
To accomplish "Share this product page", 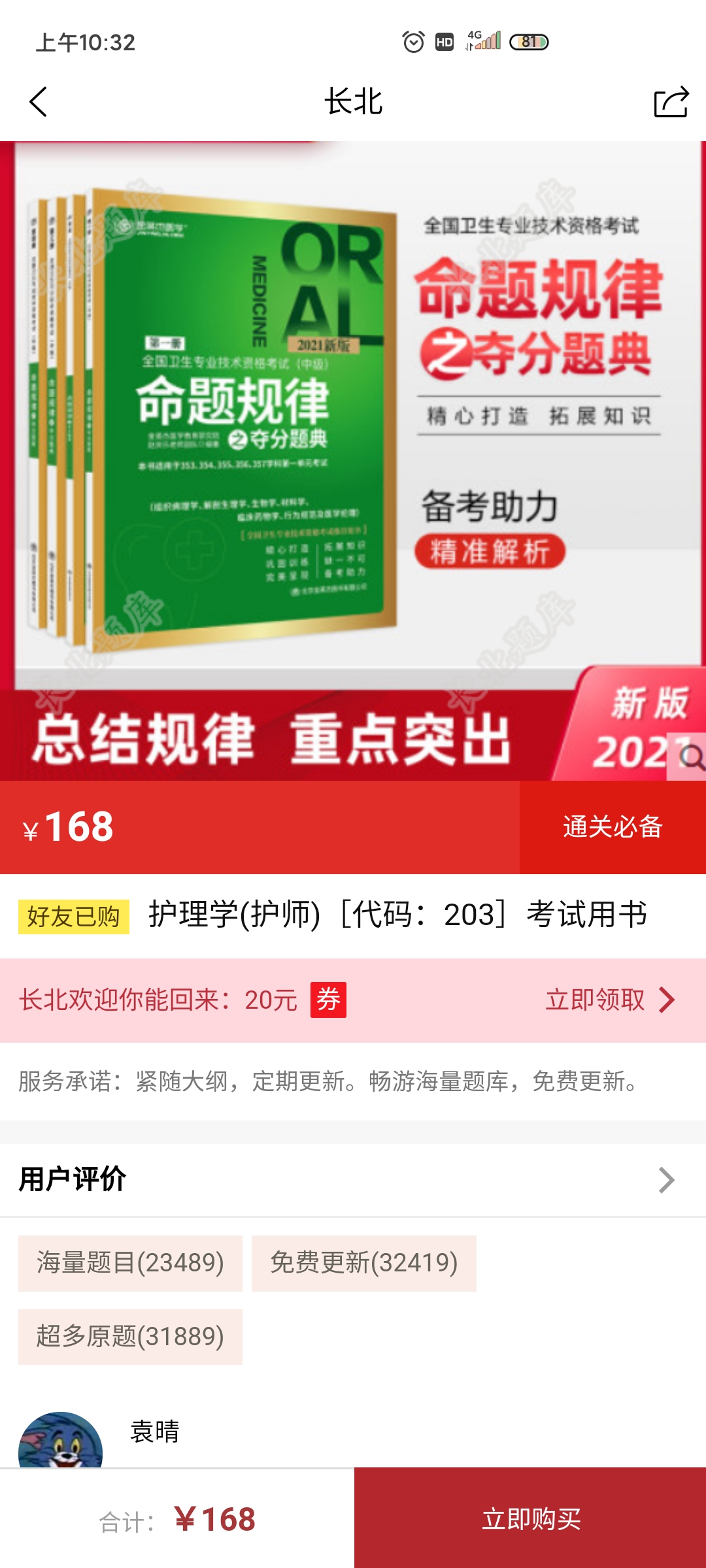I will pos(671,102).
